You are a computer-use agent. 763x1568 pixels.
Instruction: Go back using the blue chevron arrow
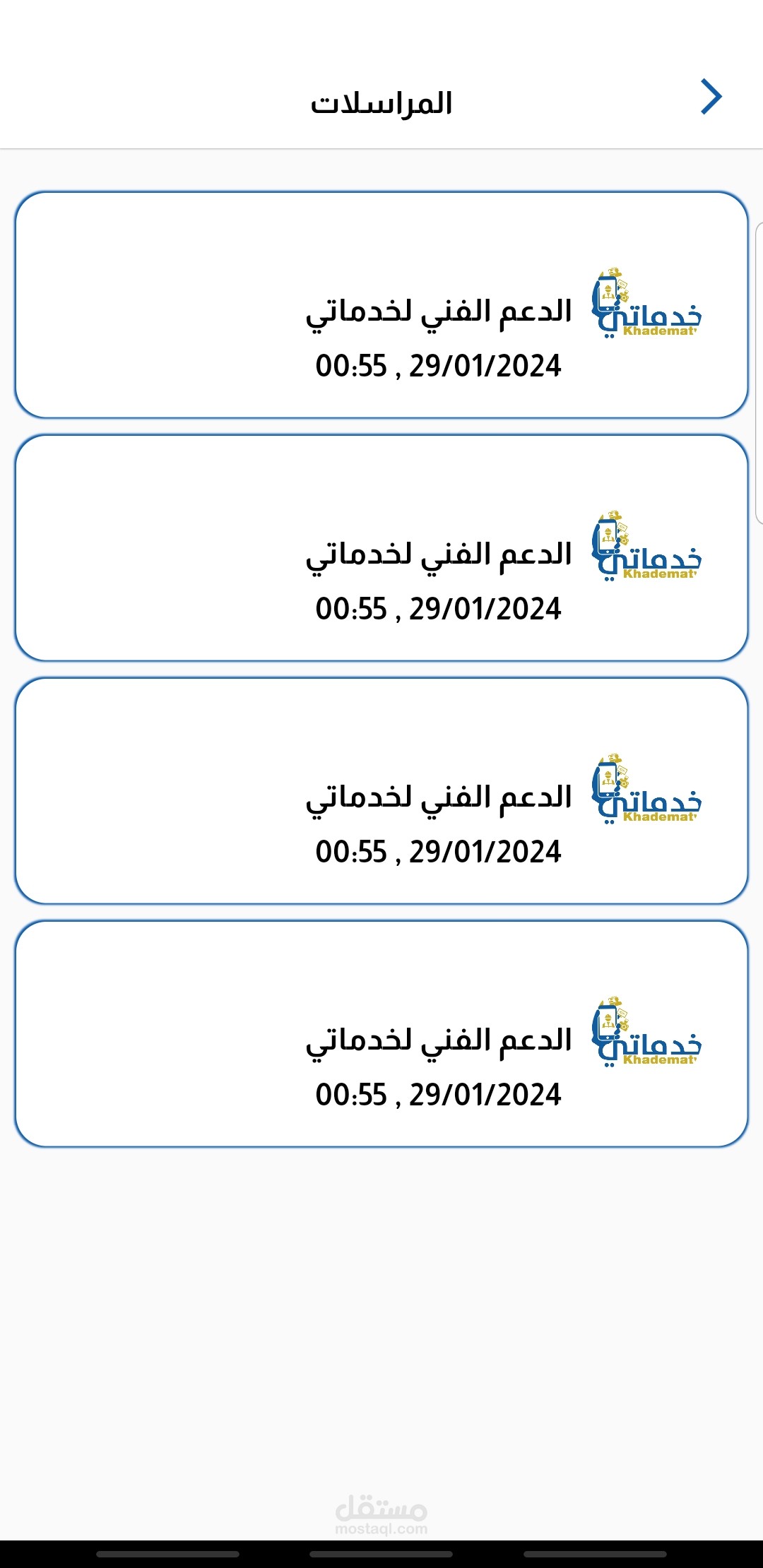point(711,97)
